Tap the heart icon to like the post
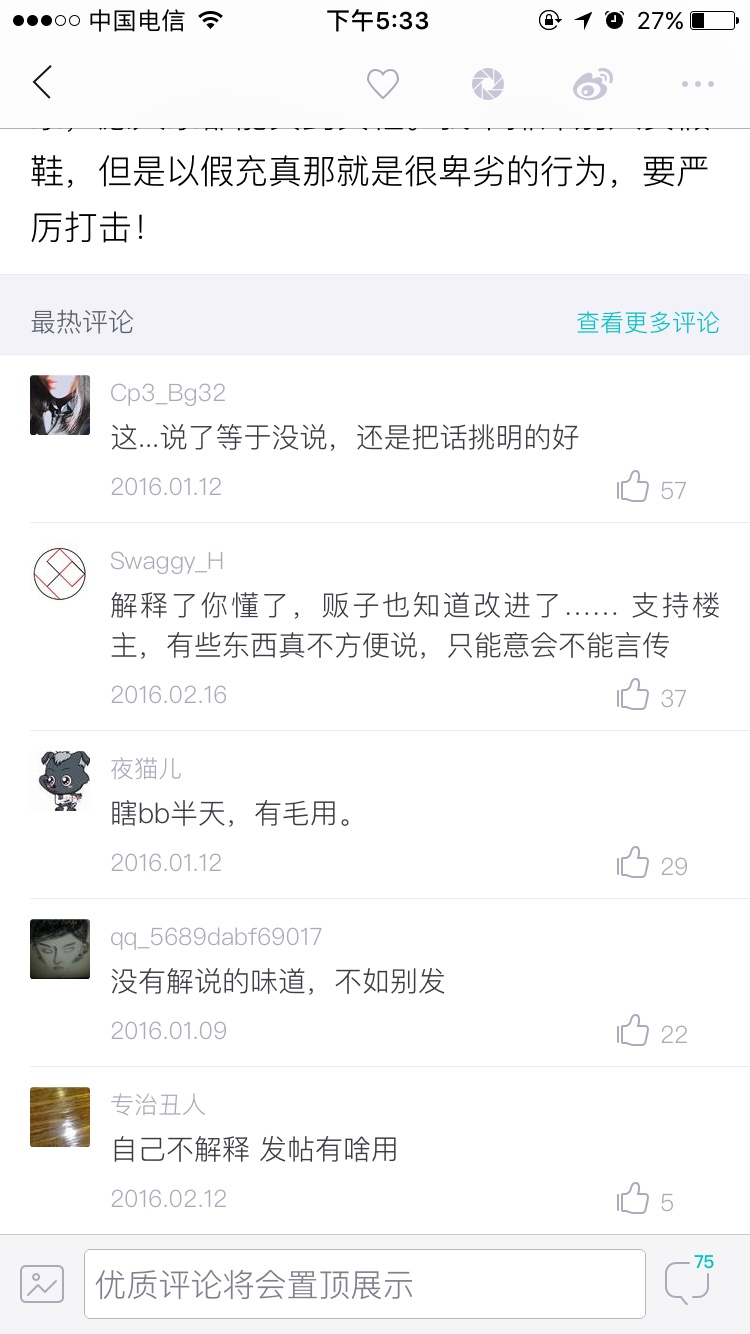Image resolution: width=750 pixels, height=1334 pixels. (x=383, y=85)
